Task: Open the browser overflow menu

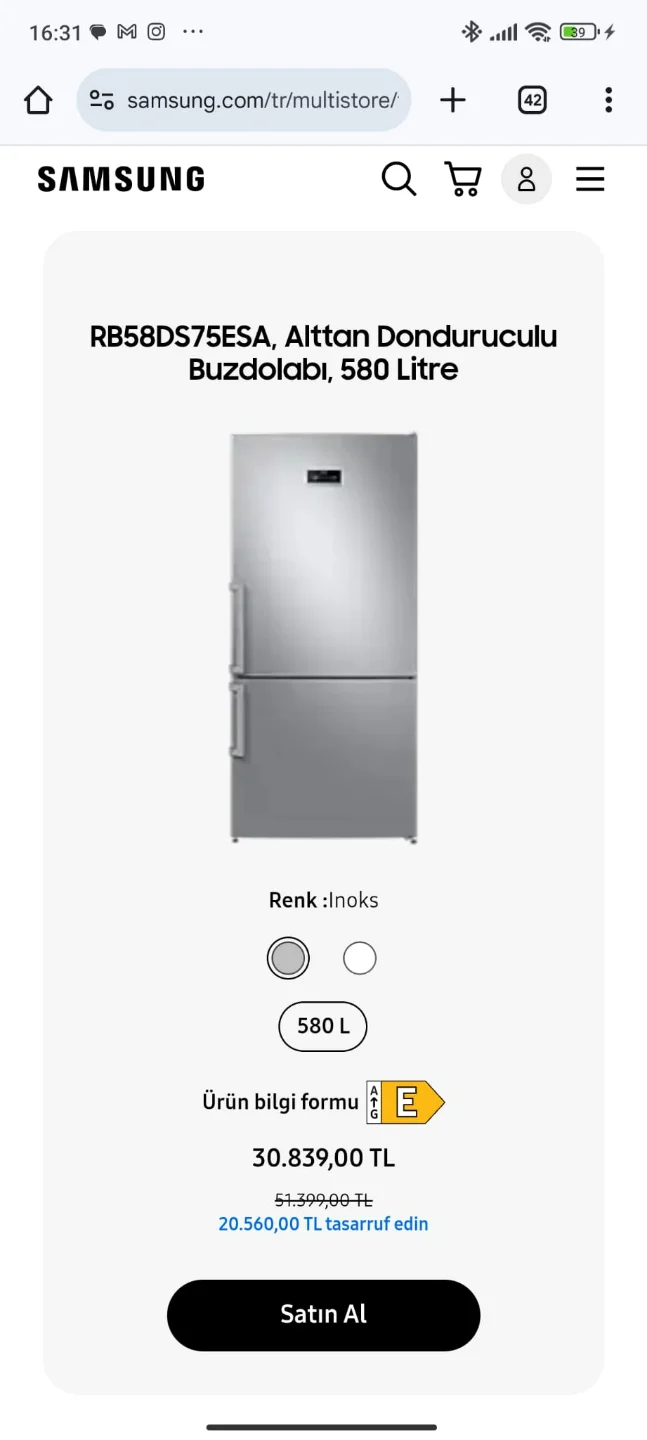Action: [608, 100]
